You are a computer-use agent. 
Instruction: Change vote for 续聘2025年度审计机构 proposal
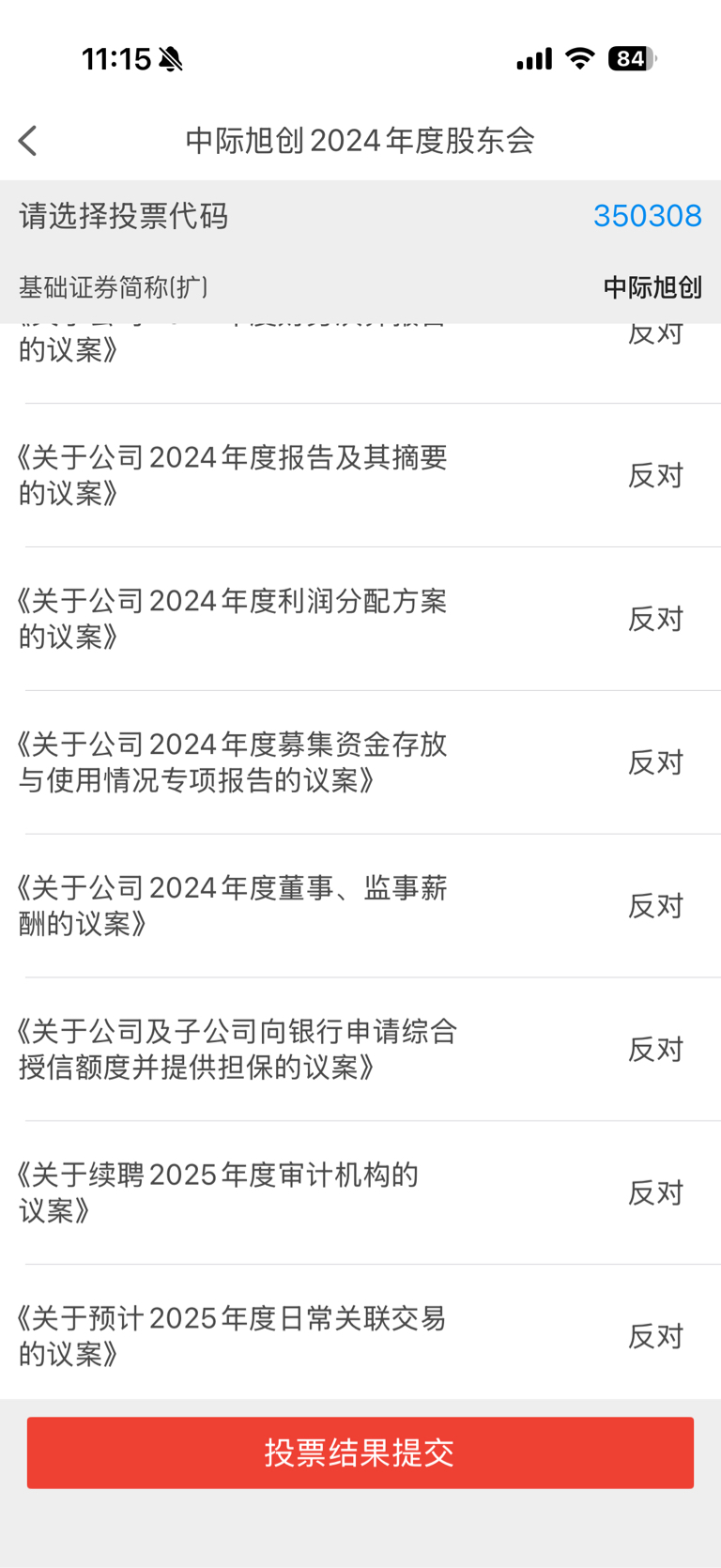pyautogui.click(x=655, y=1192)
